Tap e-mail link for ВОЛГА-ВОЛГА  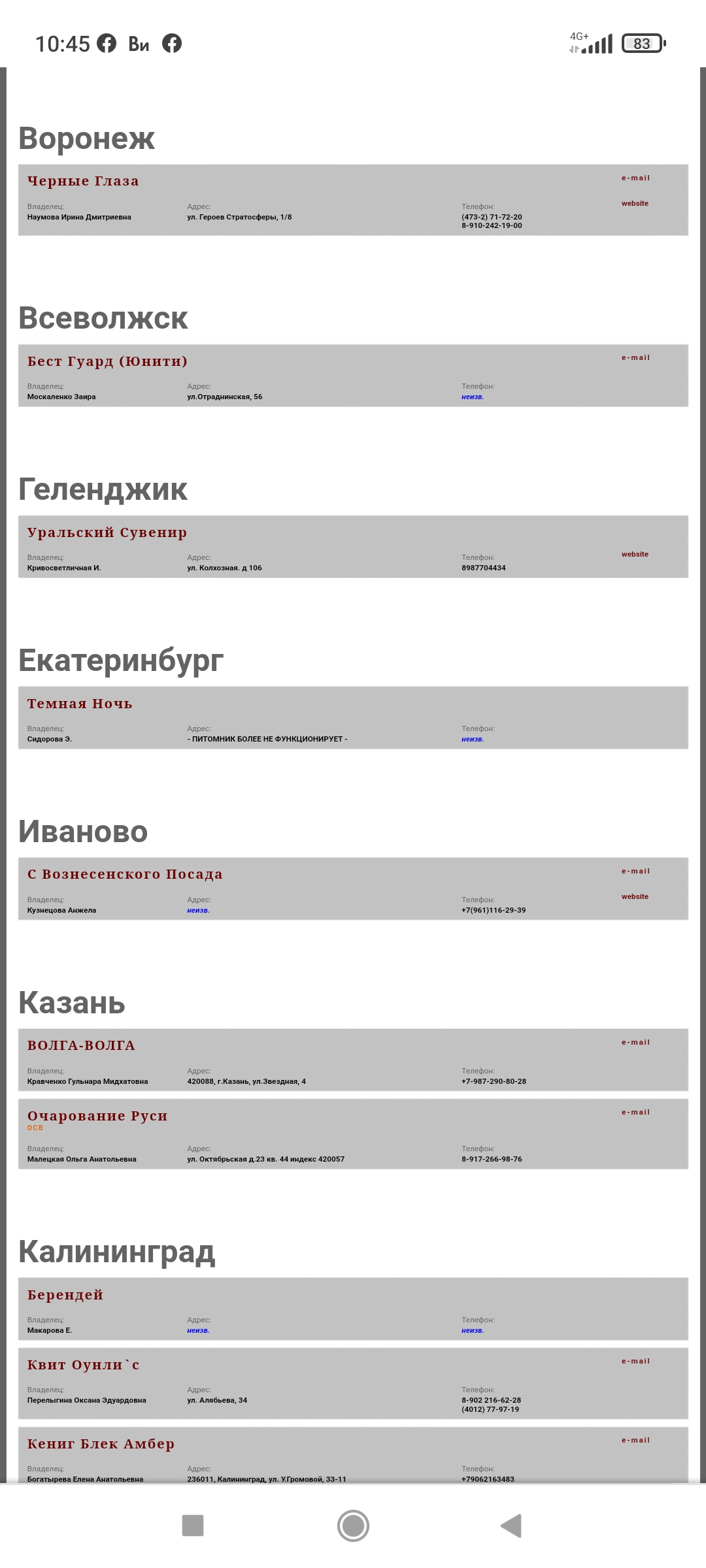point(635,1042)
